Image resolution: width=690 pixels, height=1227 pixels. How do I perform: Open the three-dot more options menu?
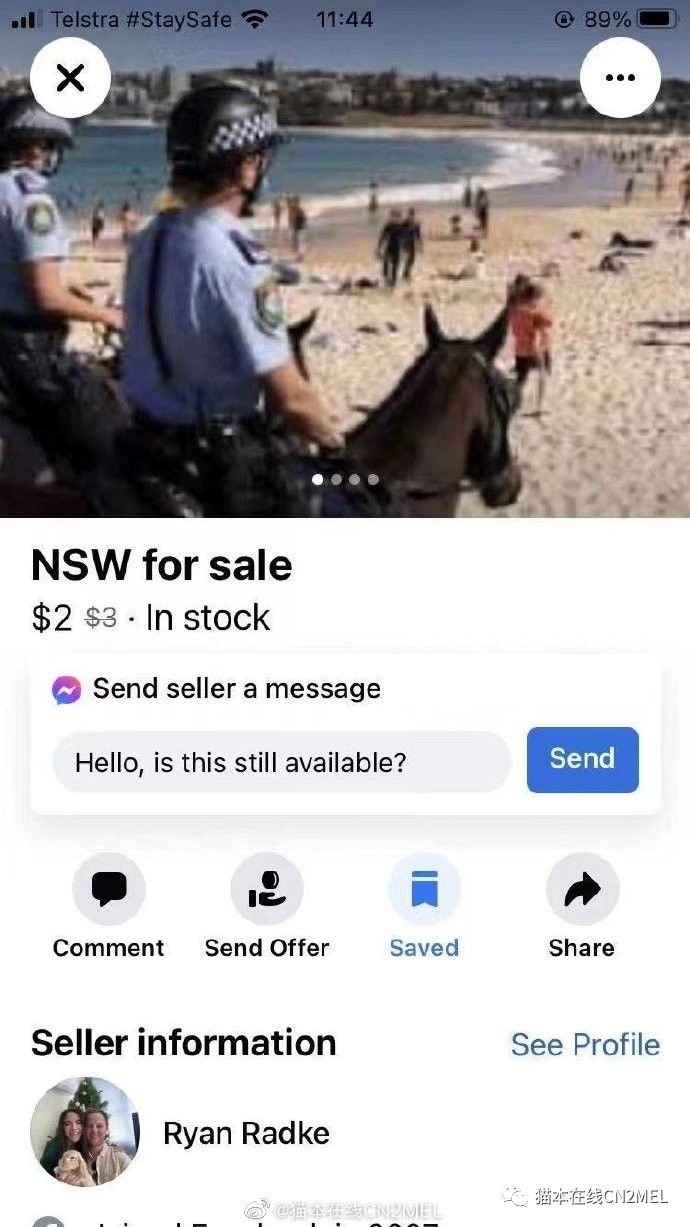click(x=620, y=78)
